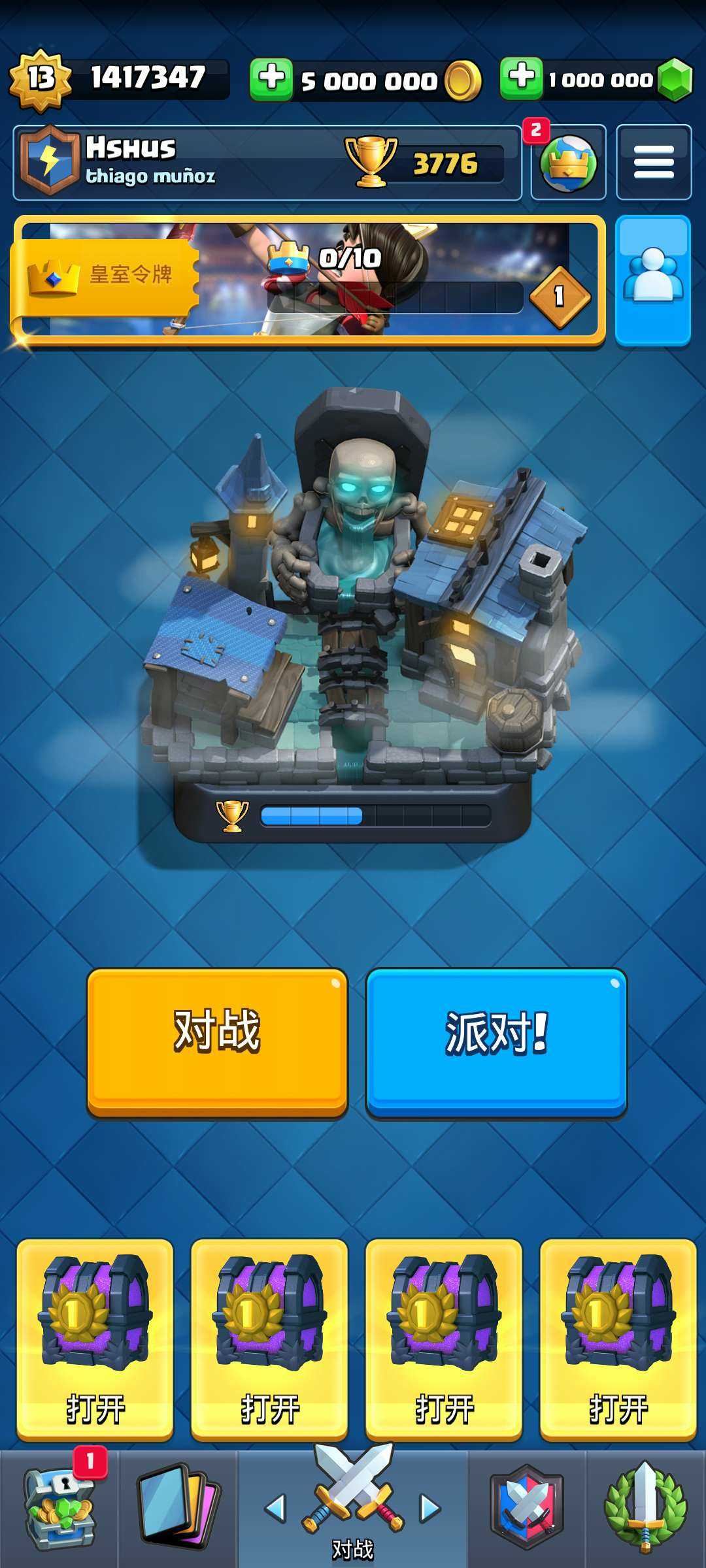706x1568 pixels.
Task: Open the third chest slot
Action: coord(444,1339)
